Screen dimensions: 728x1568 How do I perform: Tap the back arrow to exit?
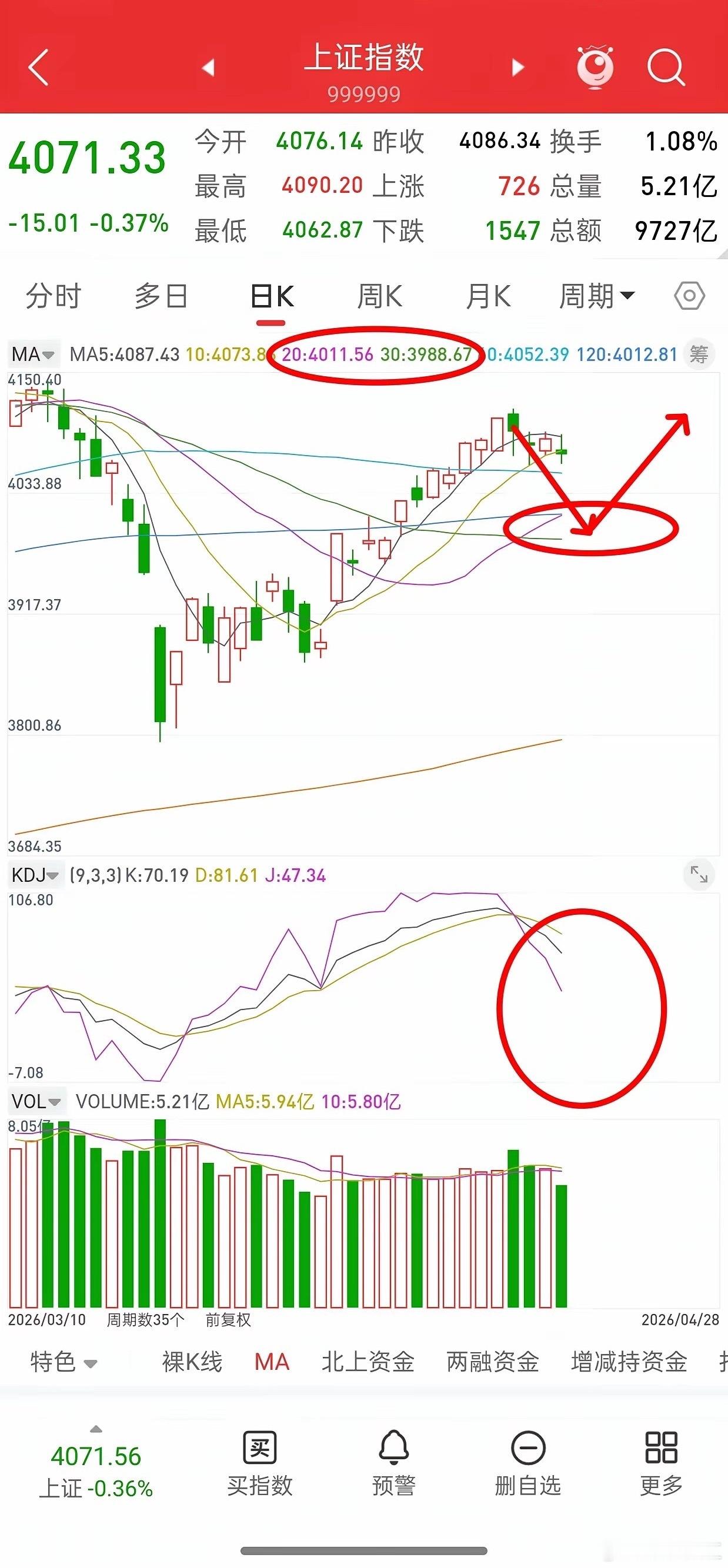click(38, 67)
